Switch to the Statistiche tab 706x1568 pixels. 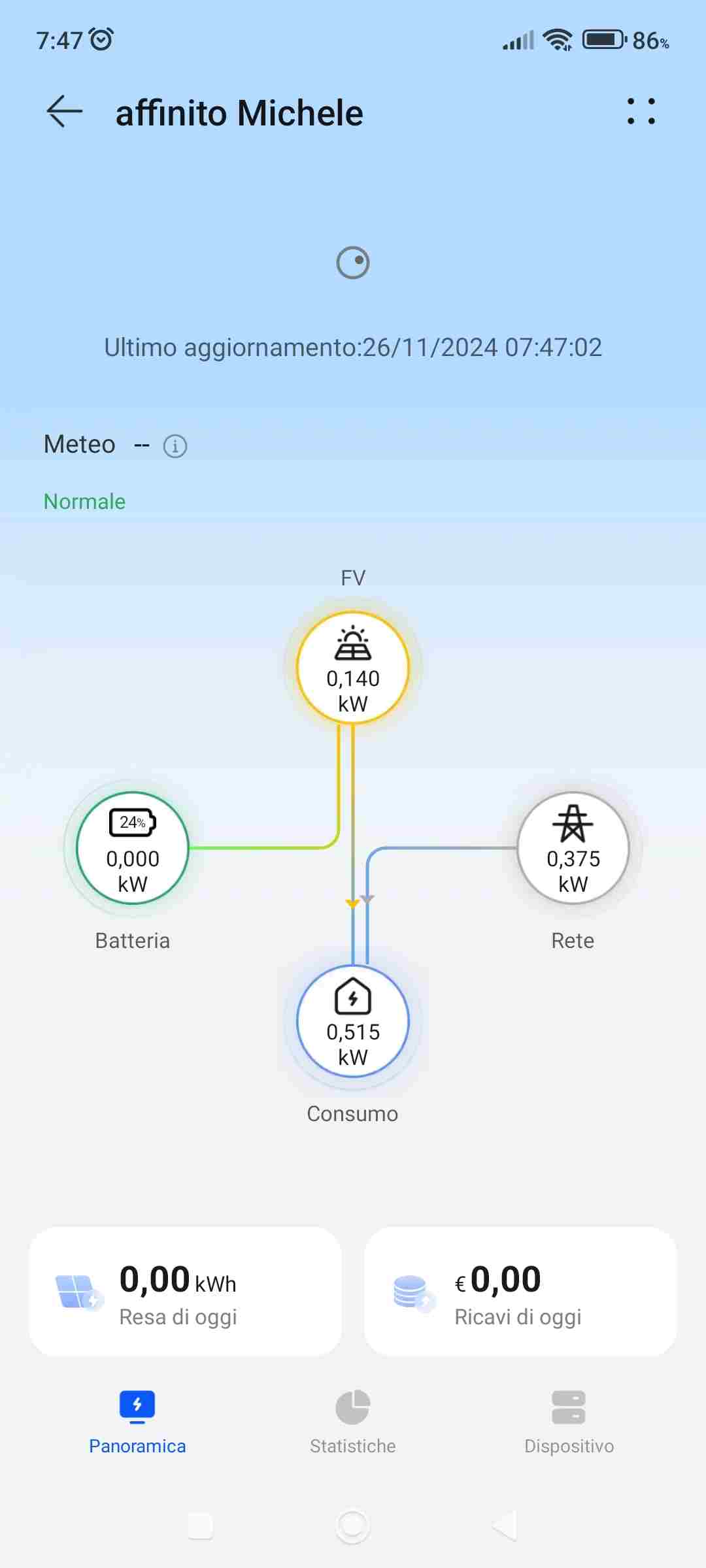point(353,1423)
